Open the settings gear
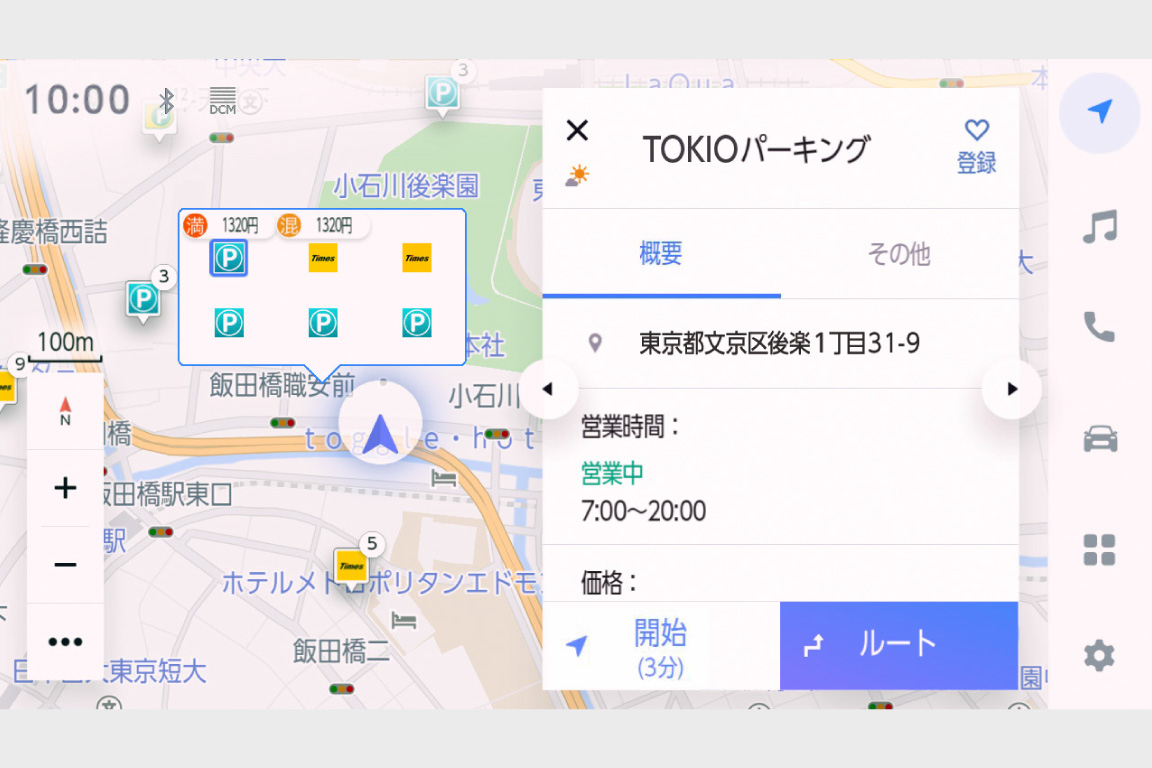 click(x=1099, y=656)
